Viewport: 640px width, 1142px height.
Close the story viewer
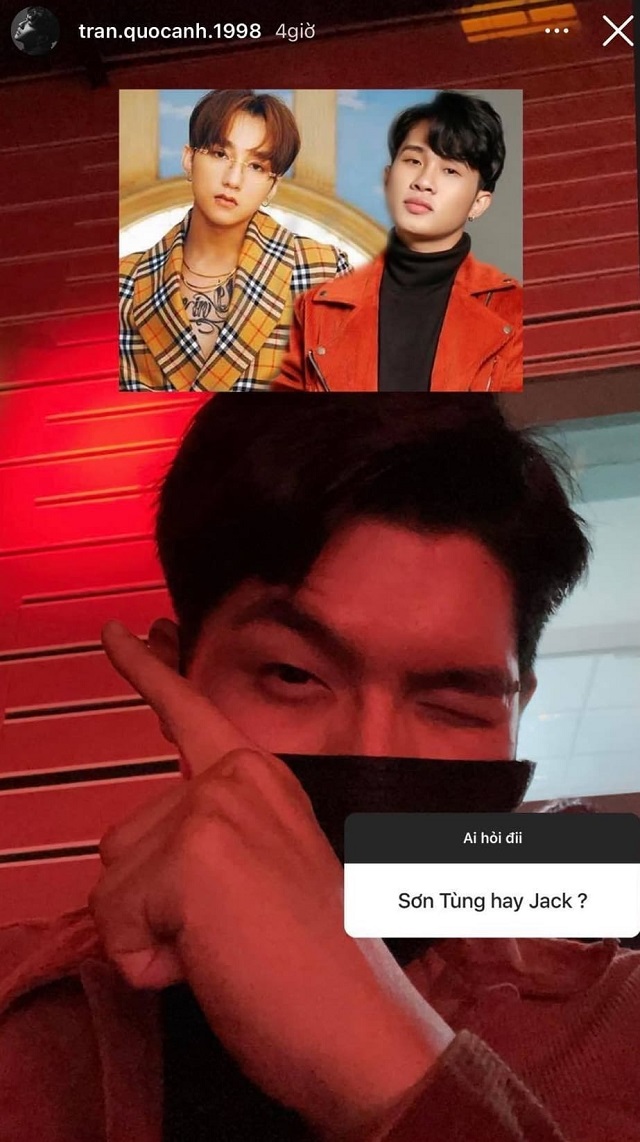617,31
